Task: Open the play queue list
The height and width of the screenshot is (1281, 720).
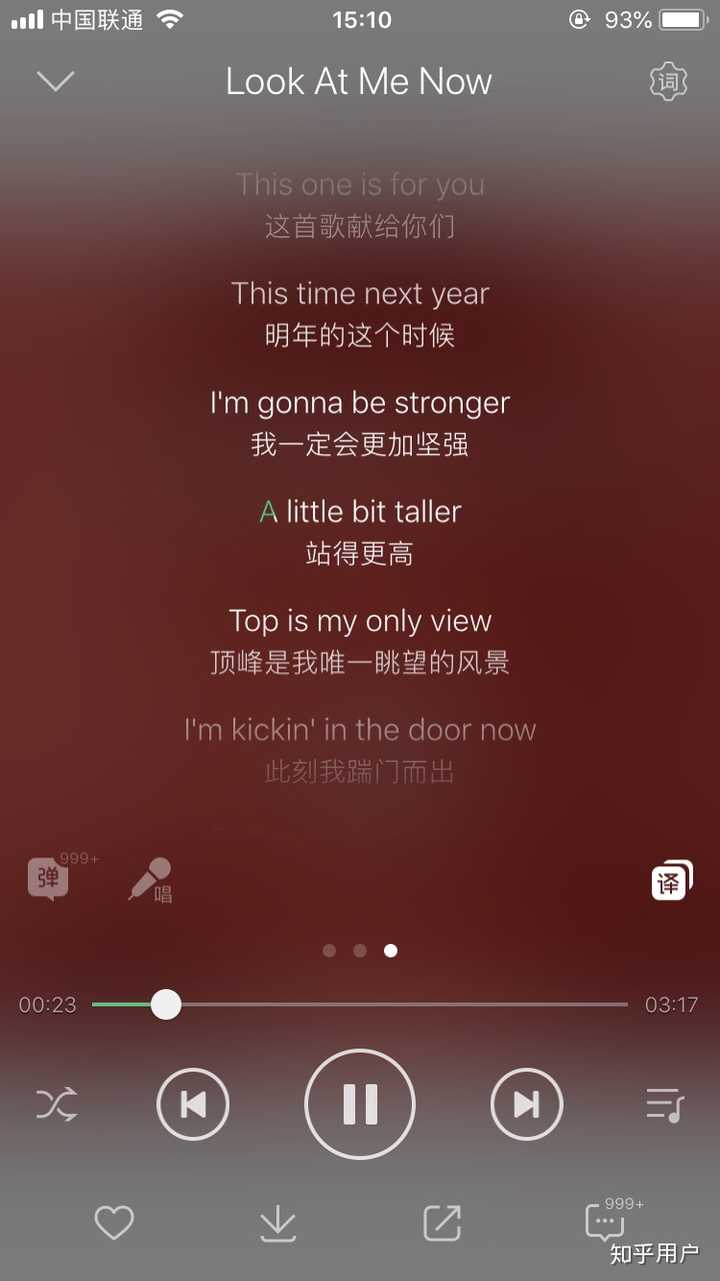Action: pos(665,1104)
